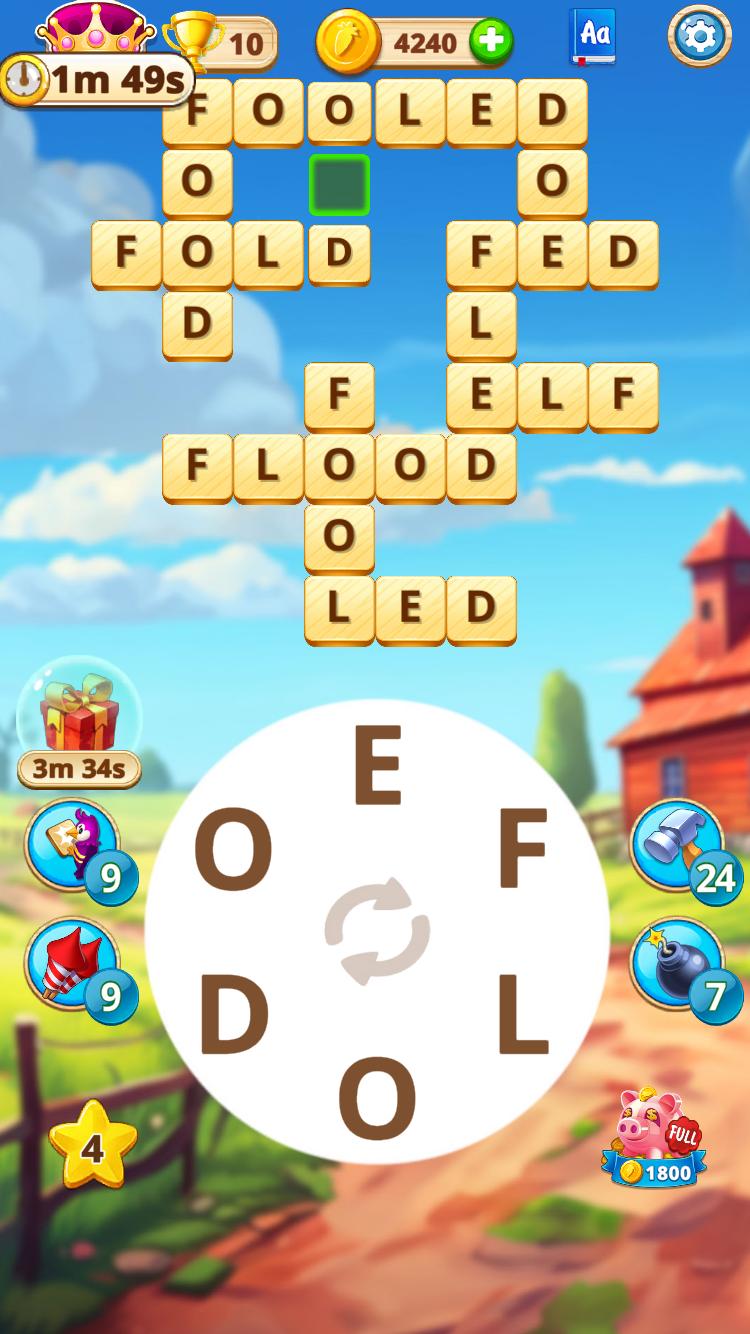Screen dimensions: 750x1334
Task: Use the rocket power-up
Action: click(72, 967)
